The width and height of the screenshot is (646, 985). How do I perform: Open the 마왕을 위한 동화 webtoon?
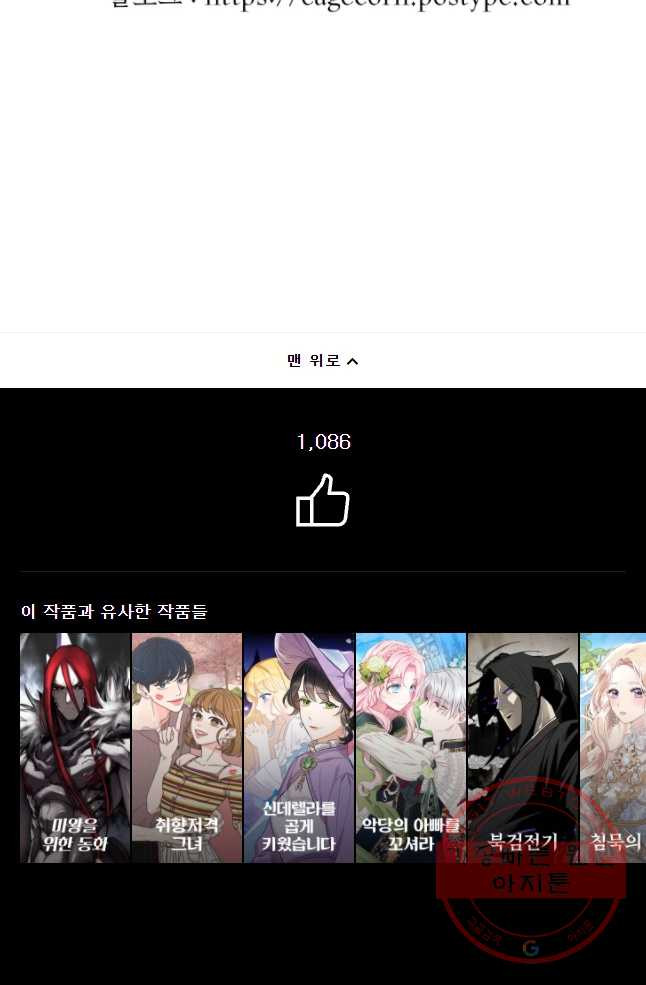tap(75, 747)
